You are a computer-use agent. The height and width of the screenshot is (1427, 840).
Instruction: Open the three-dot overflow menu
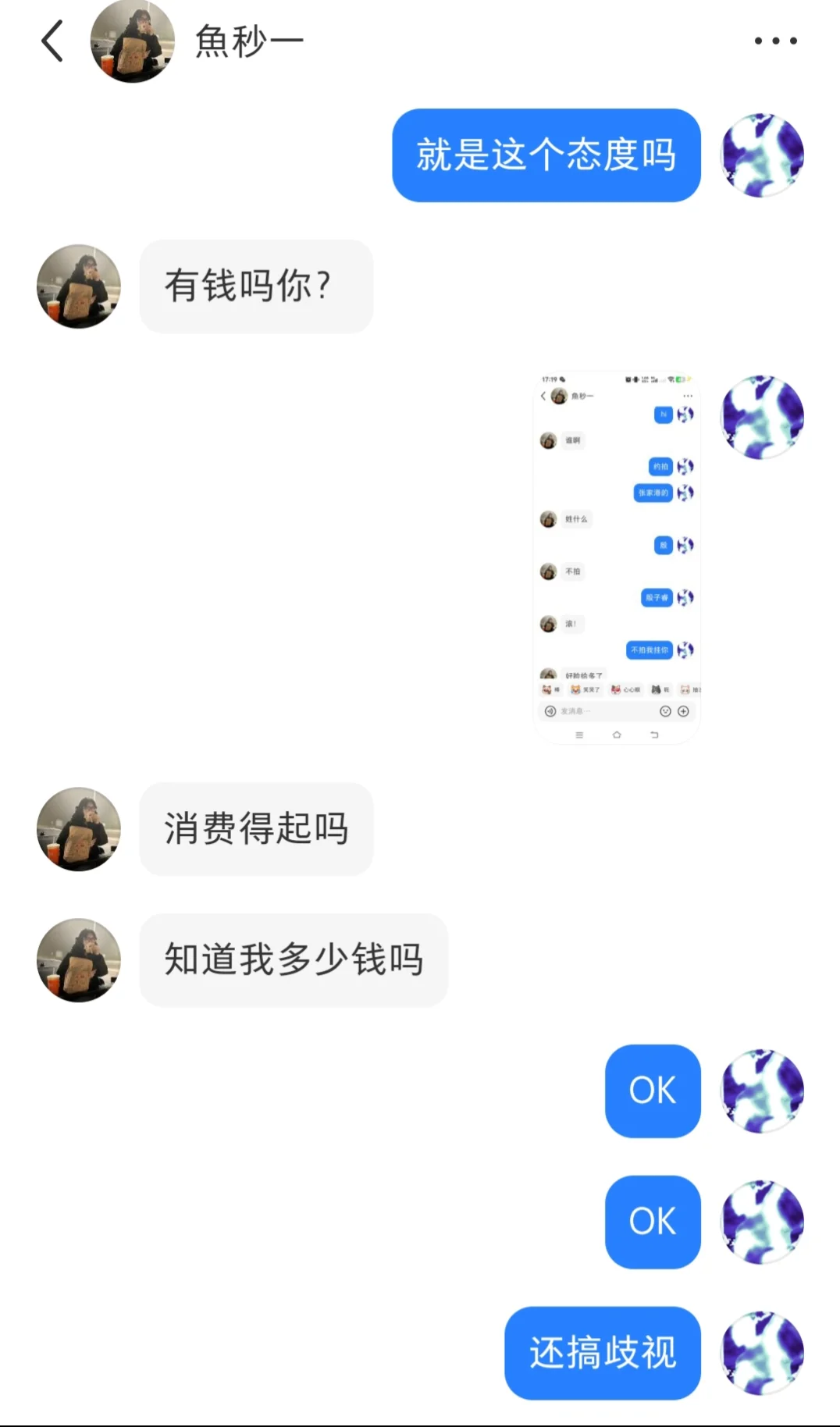[x=775, y=41]
